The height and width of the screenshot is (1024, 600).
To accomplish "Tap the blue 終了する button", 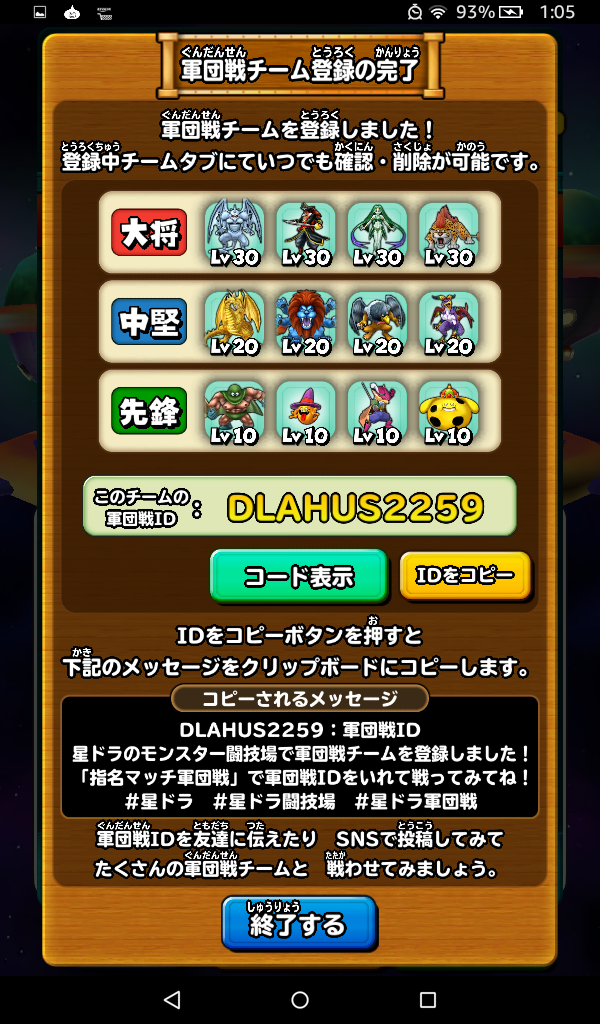I will point(299,922).
